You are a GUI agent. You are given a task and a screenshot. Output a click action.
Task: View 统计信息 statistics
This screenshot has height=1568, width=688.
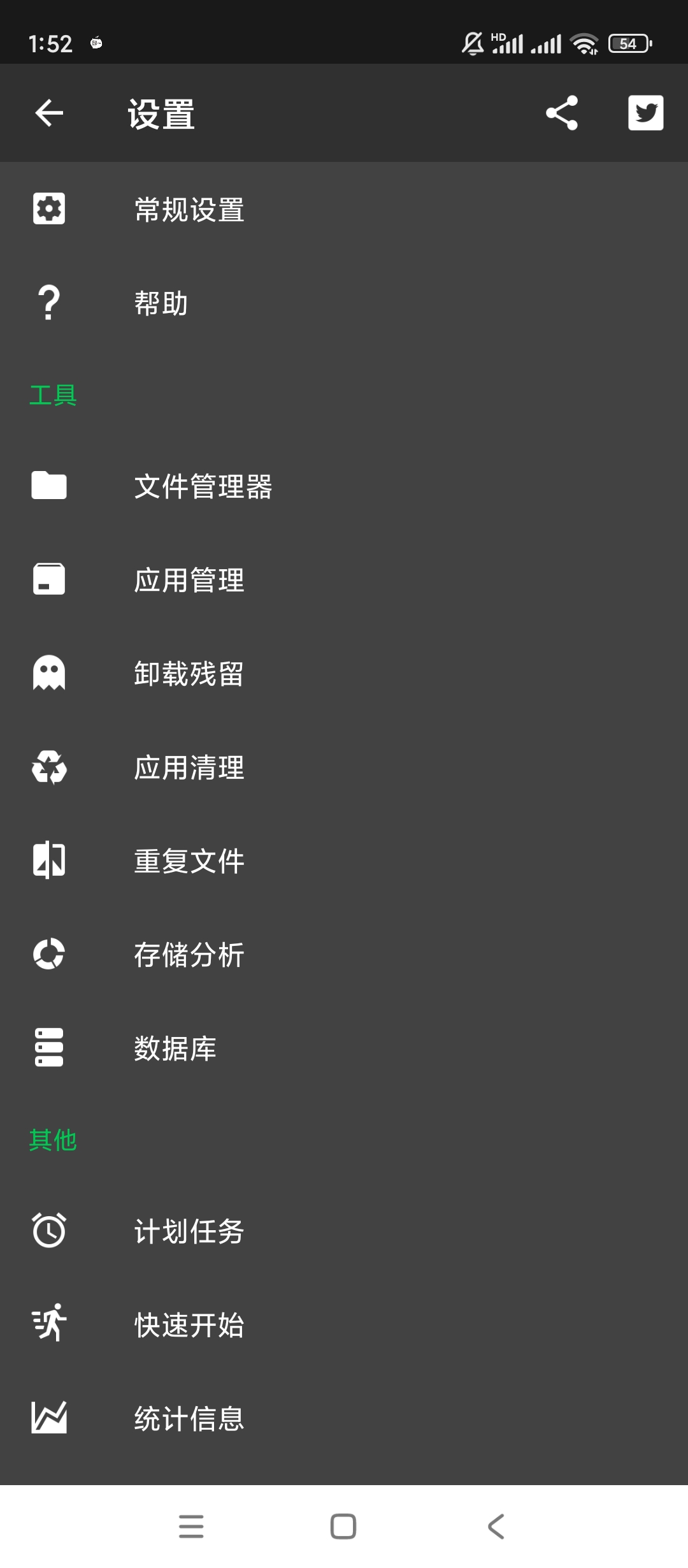coord(189,1419)
